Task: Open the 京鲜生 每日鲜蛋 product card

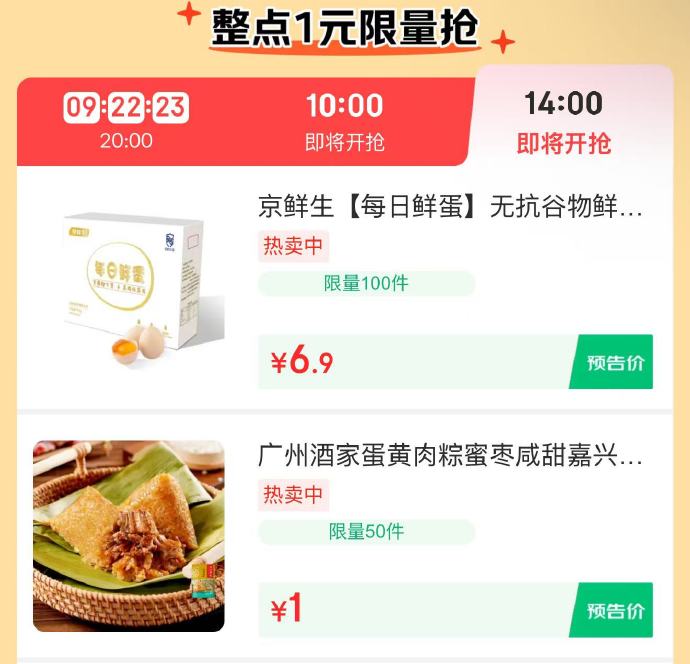Action: coord(450,209)
